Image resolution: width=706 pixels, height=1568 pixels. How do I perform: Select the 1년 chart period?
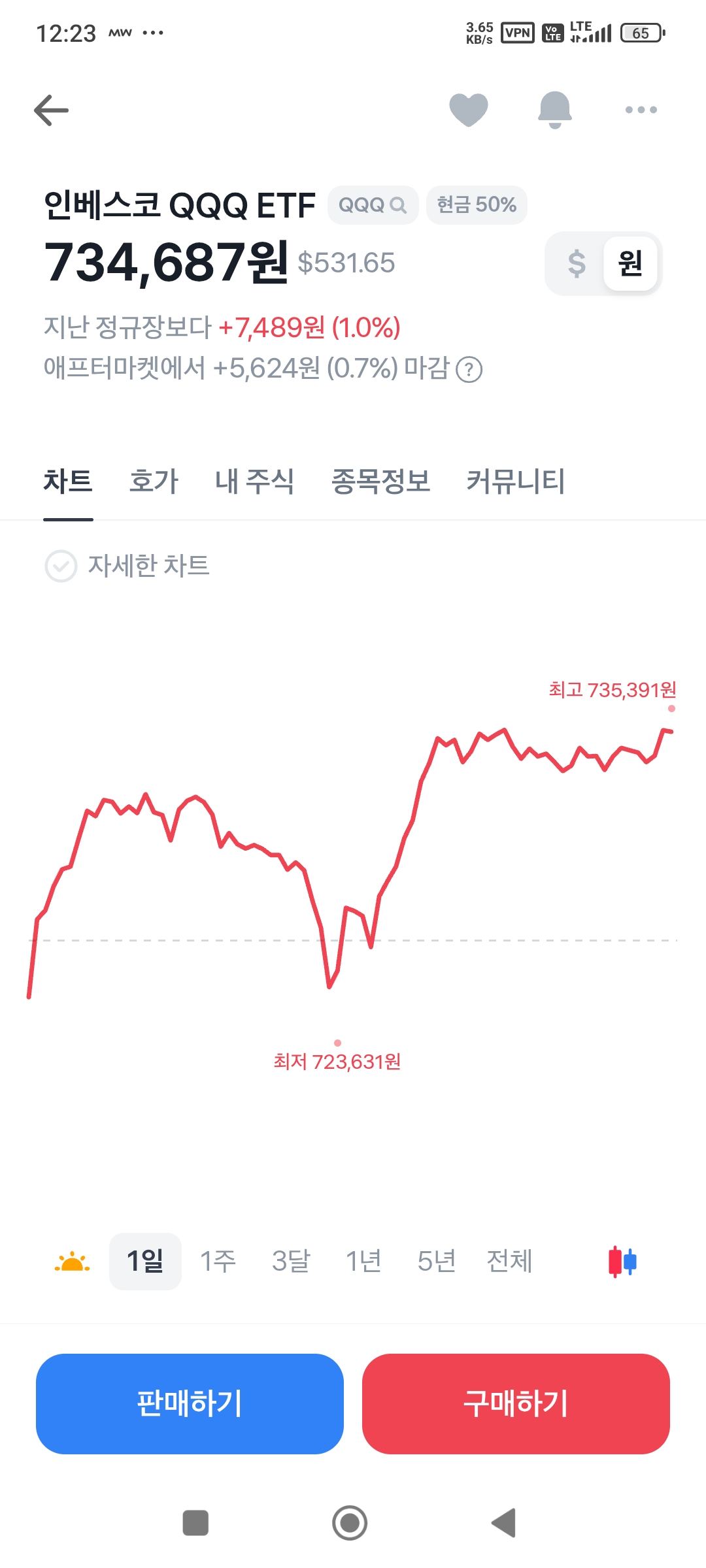(363, 1261)
